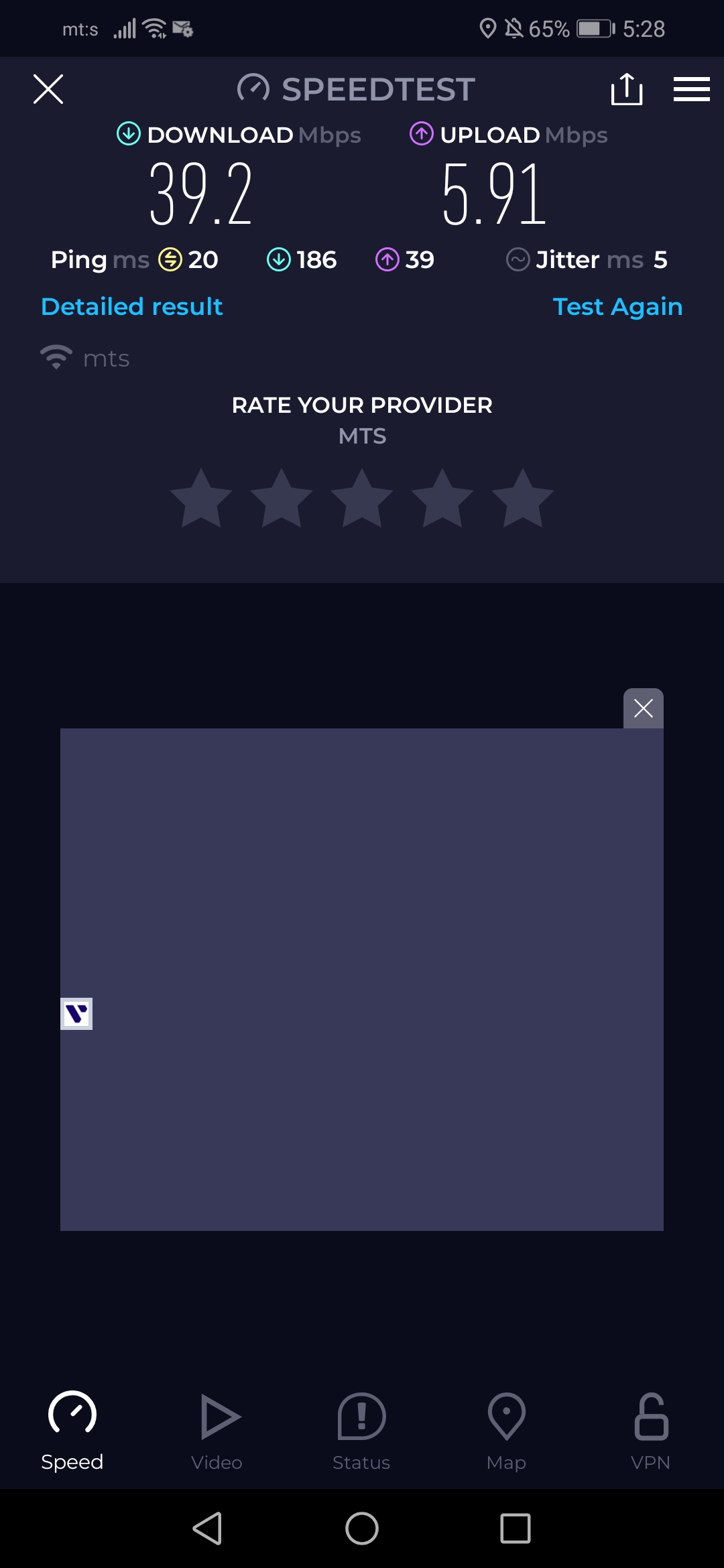This screenshot has width=724, height=1568.
Task: Dismiss the advertisement banner
Action: tap(643, 708)
